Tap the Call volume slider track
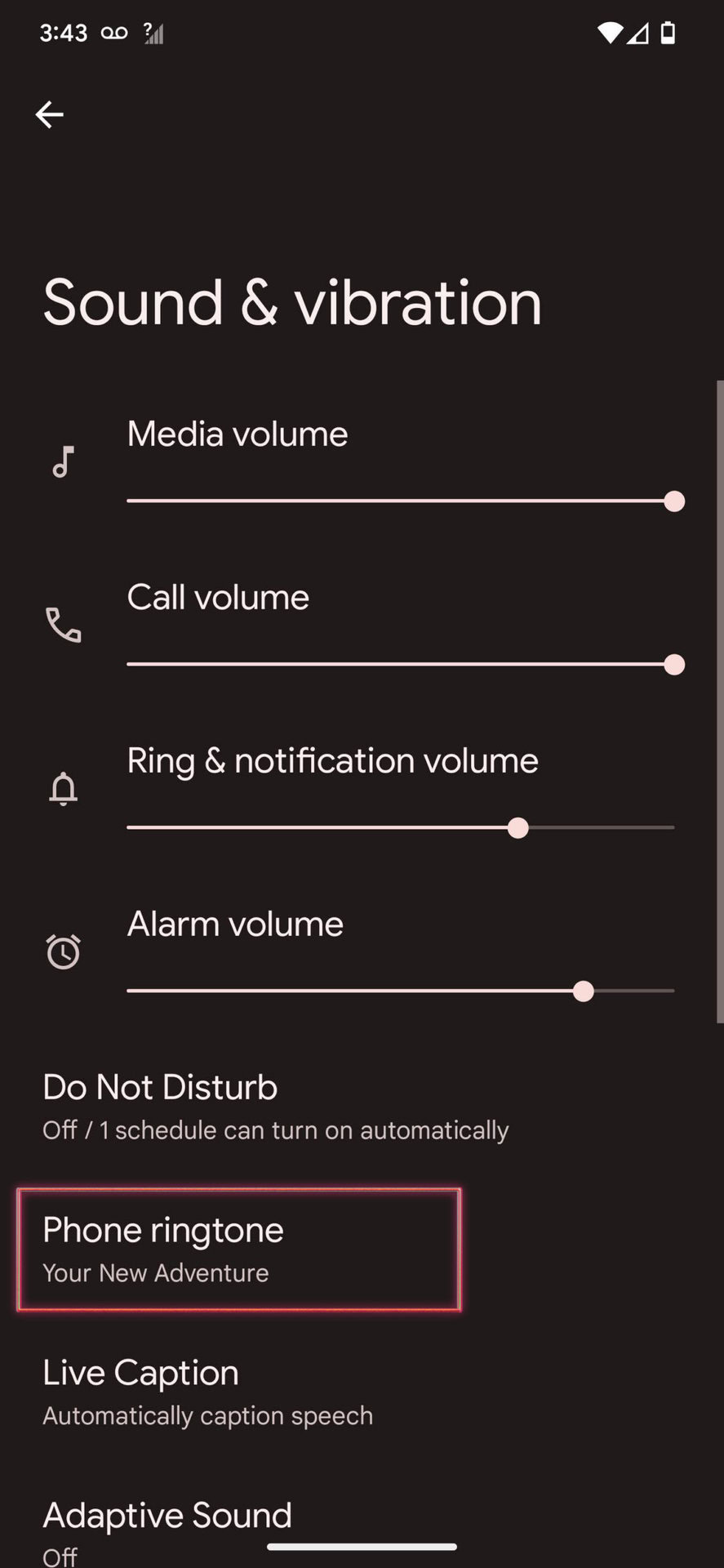 click(400, 664)
